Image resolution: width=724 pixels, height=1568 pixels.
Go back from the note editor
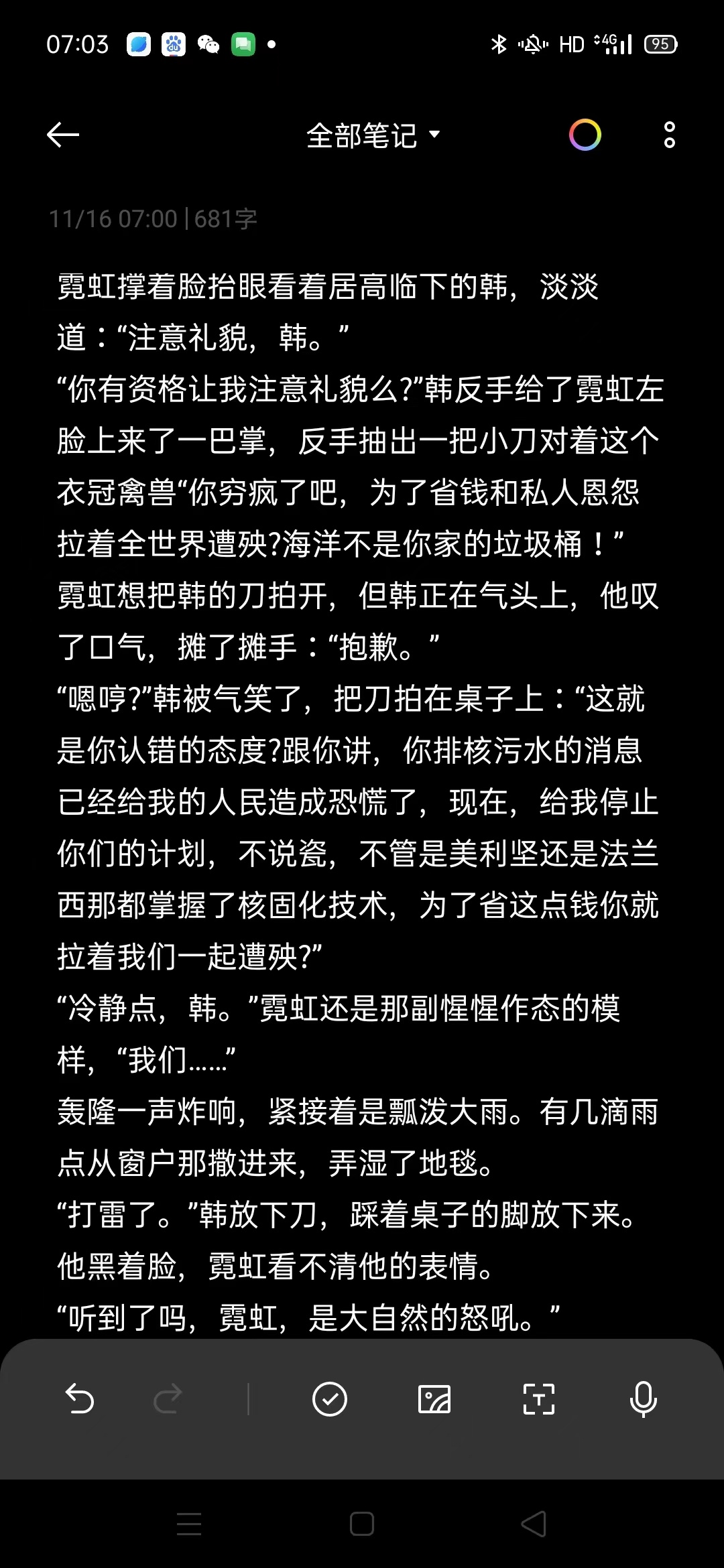coord(63,135)
